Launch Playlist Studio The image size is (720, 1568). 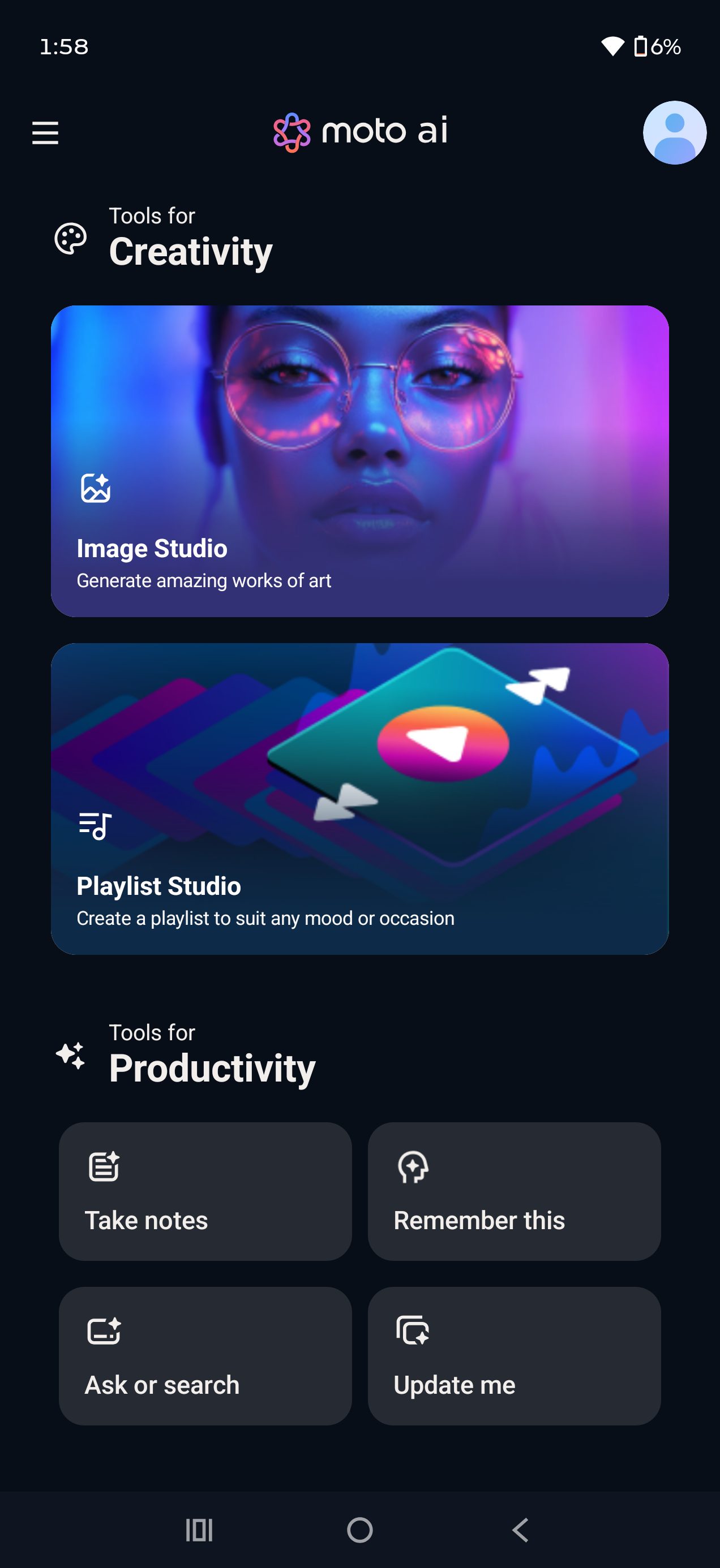point(360,799)
